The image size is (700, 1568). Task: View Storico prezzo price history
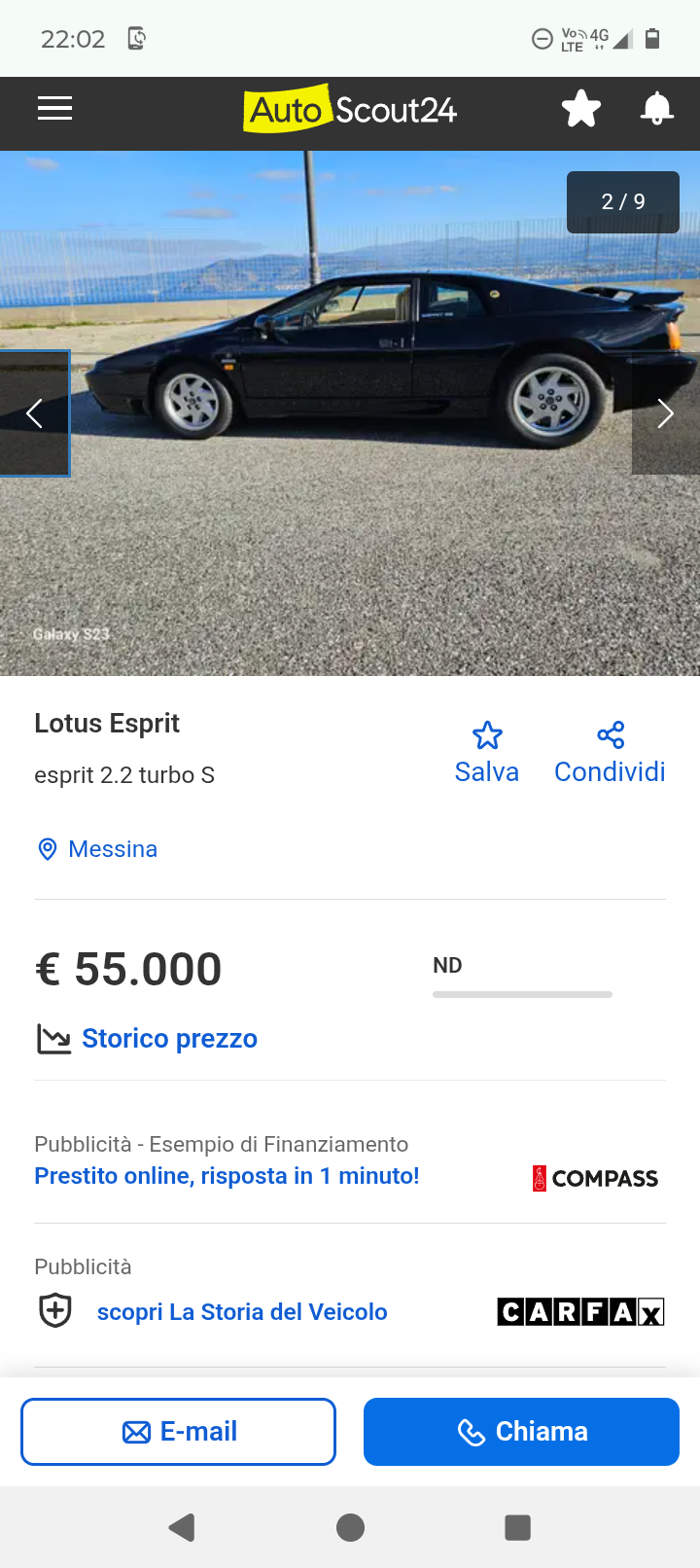[169, 1039]
